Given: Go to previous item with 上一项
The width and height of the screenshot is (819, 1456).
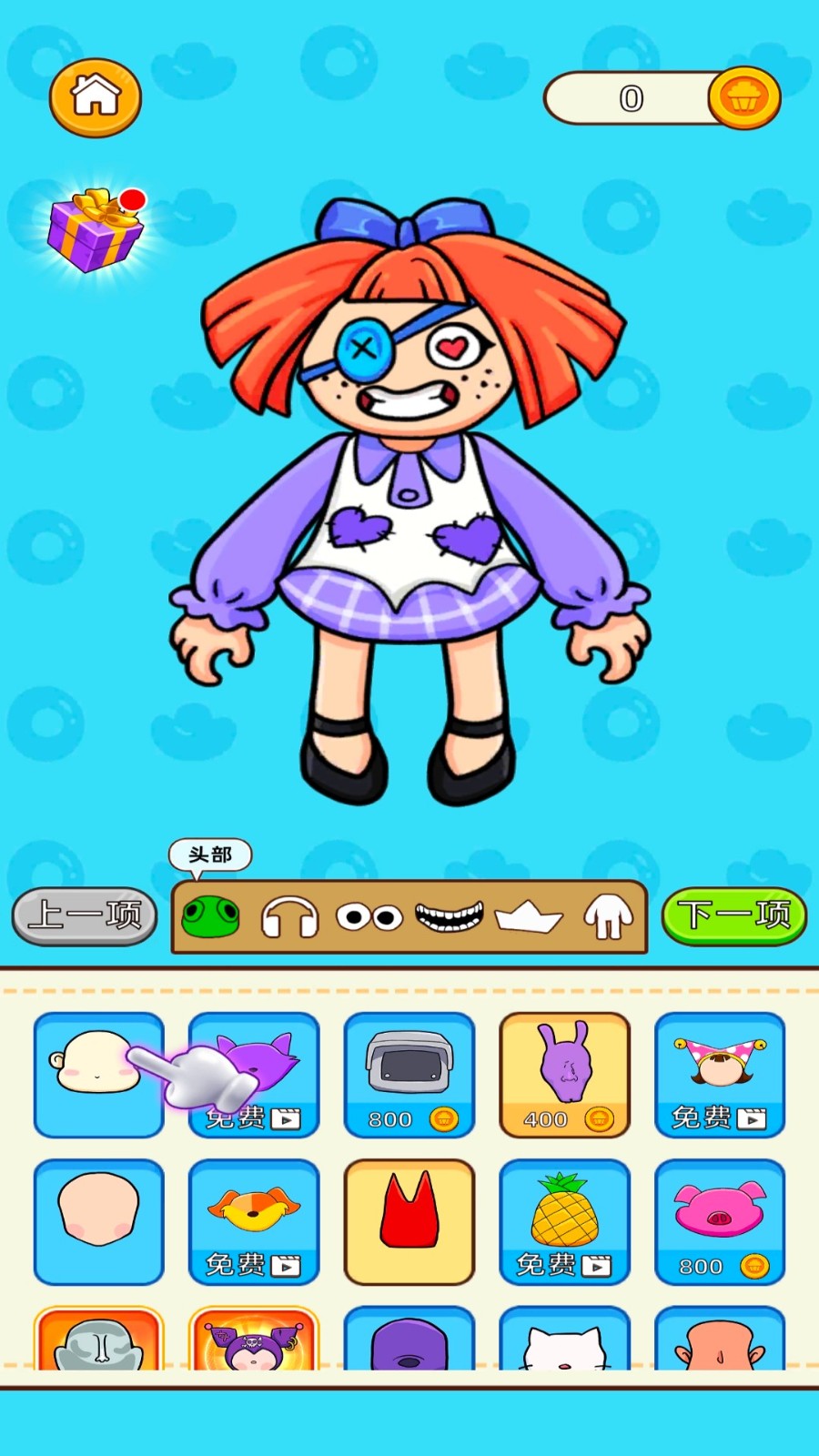Looking at the screenshot, I should tap(85, 915).
